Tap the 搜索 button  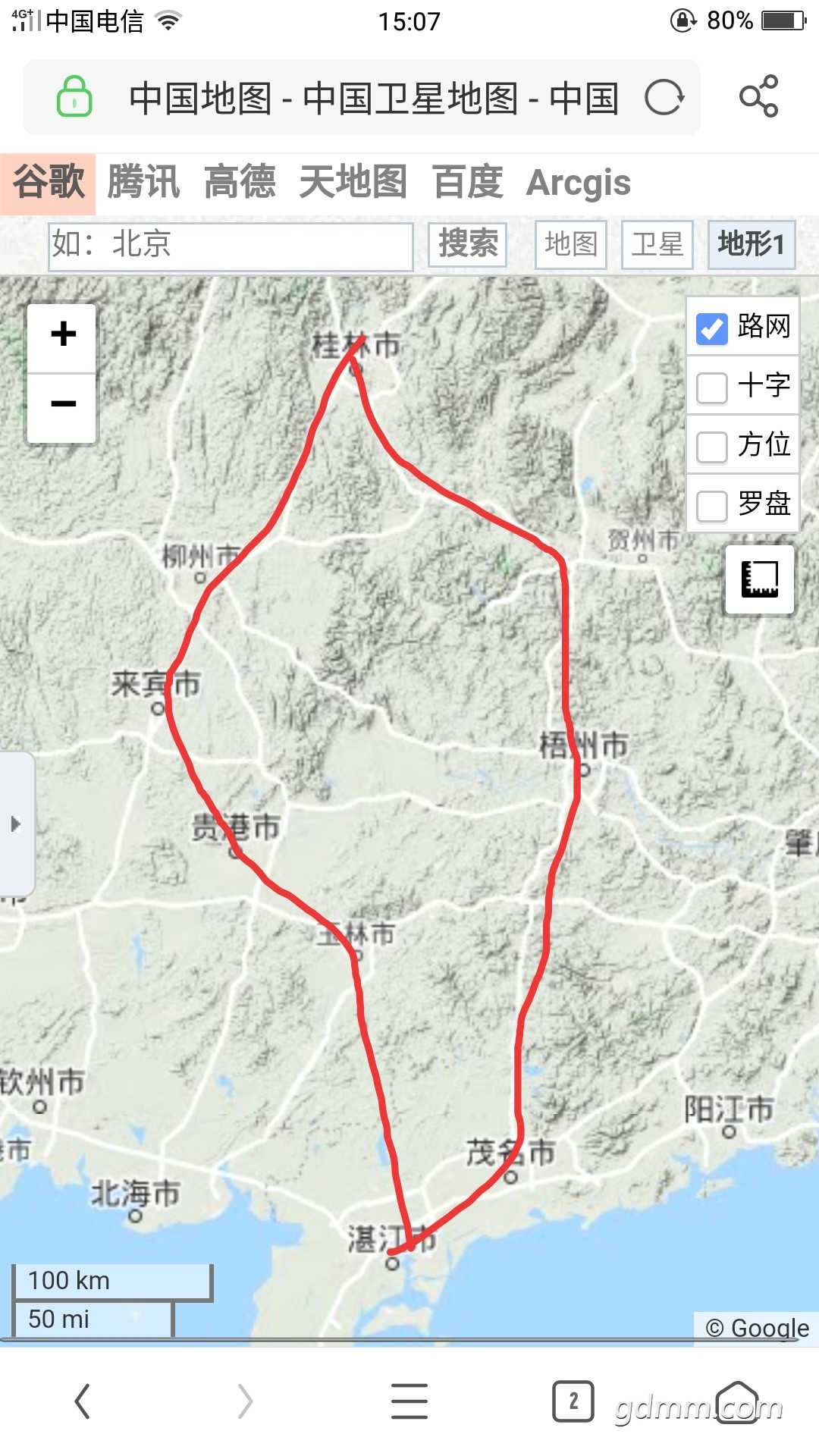(467, 245)
